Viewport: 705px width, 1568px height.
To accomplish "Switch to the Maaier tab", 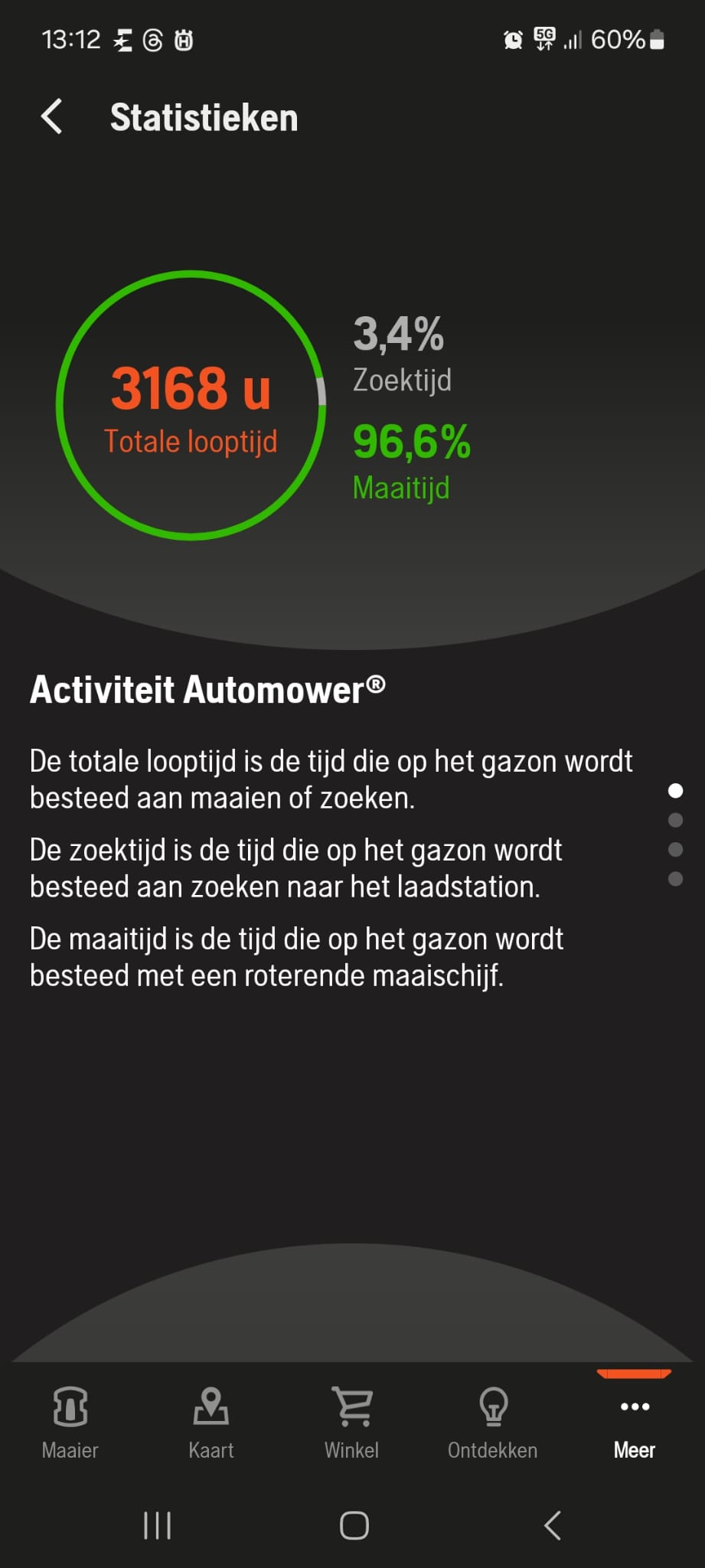I will pyautogui.click(x=70, y=1422).
